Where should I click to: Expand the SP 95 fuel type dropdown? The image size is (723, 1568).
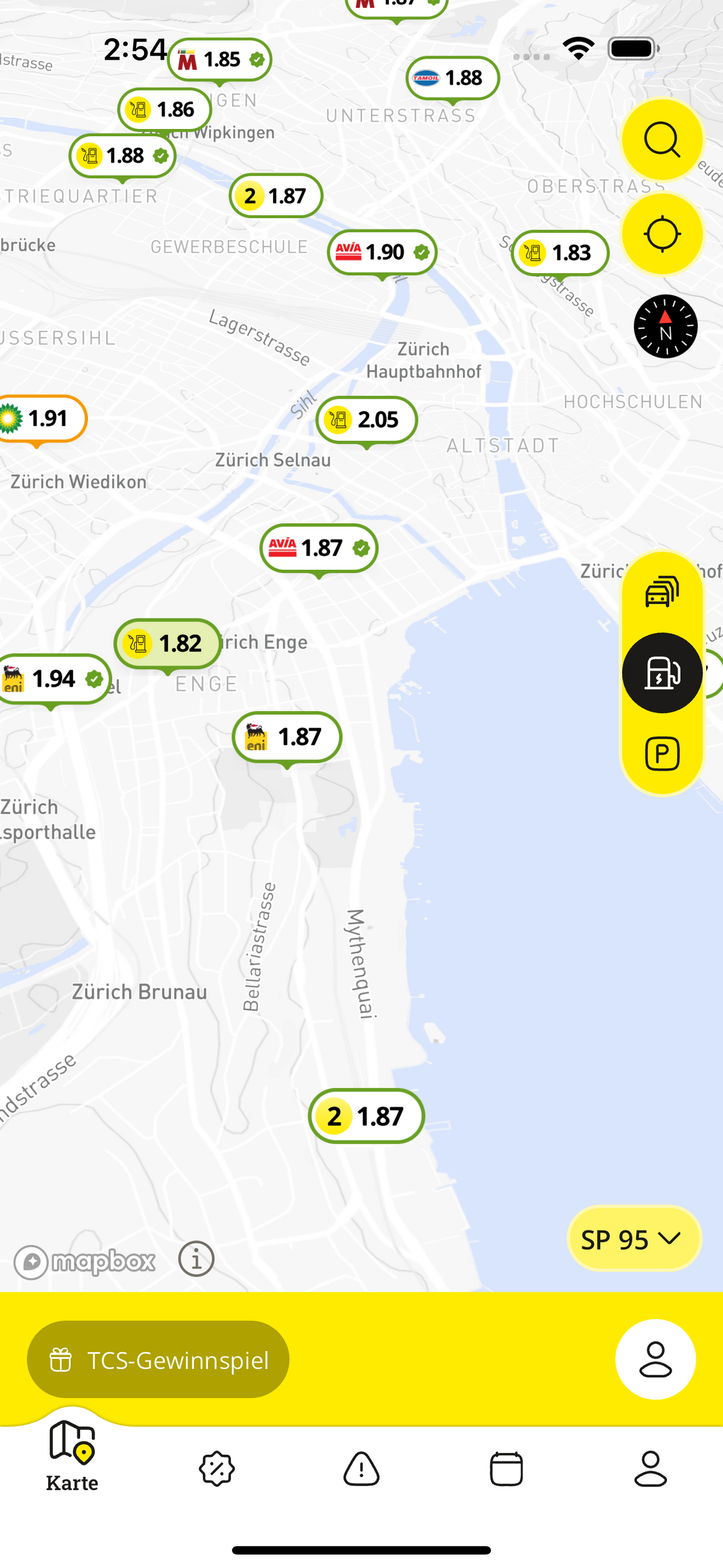click(x=634, y=1239)
